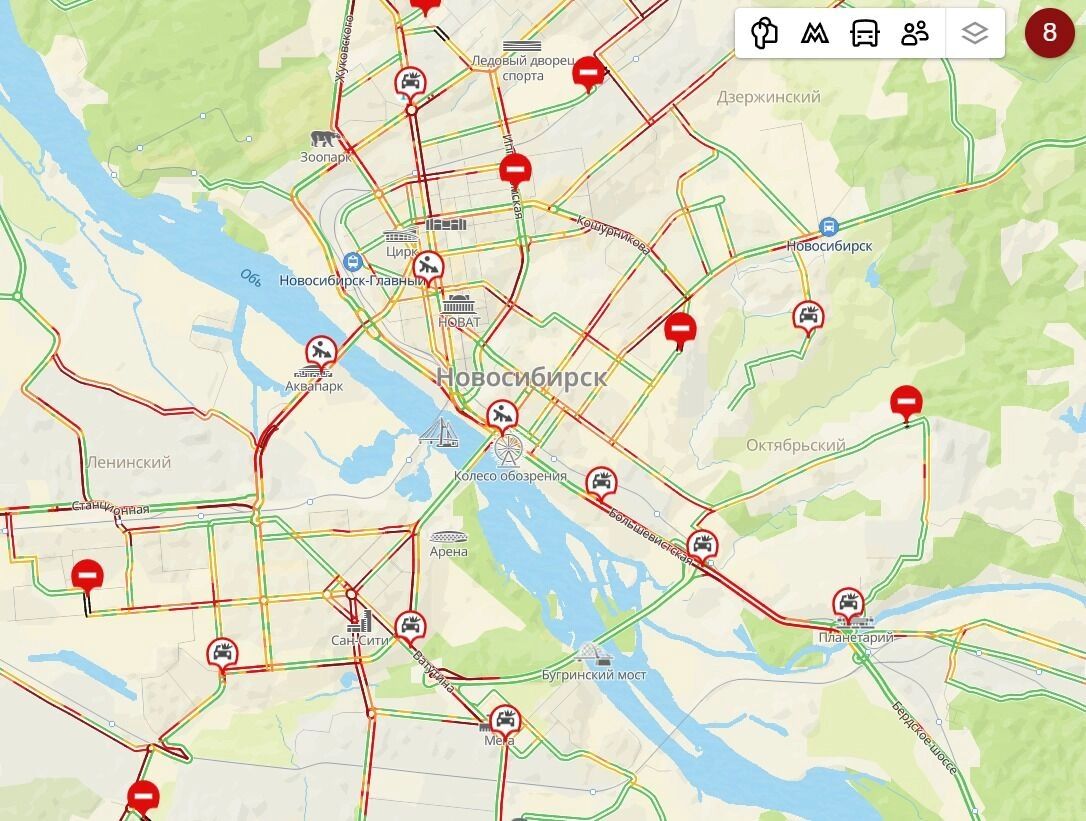Open the people icon in the toolbar
1086x821 pixels.
pos(915,33)
